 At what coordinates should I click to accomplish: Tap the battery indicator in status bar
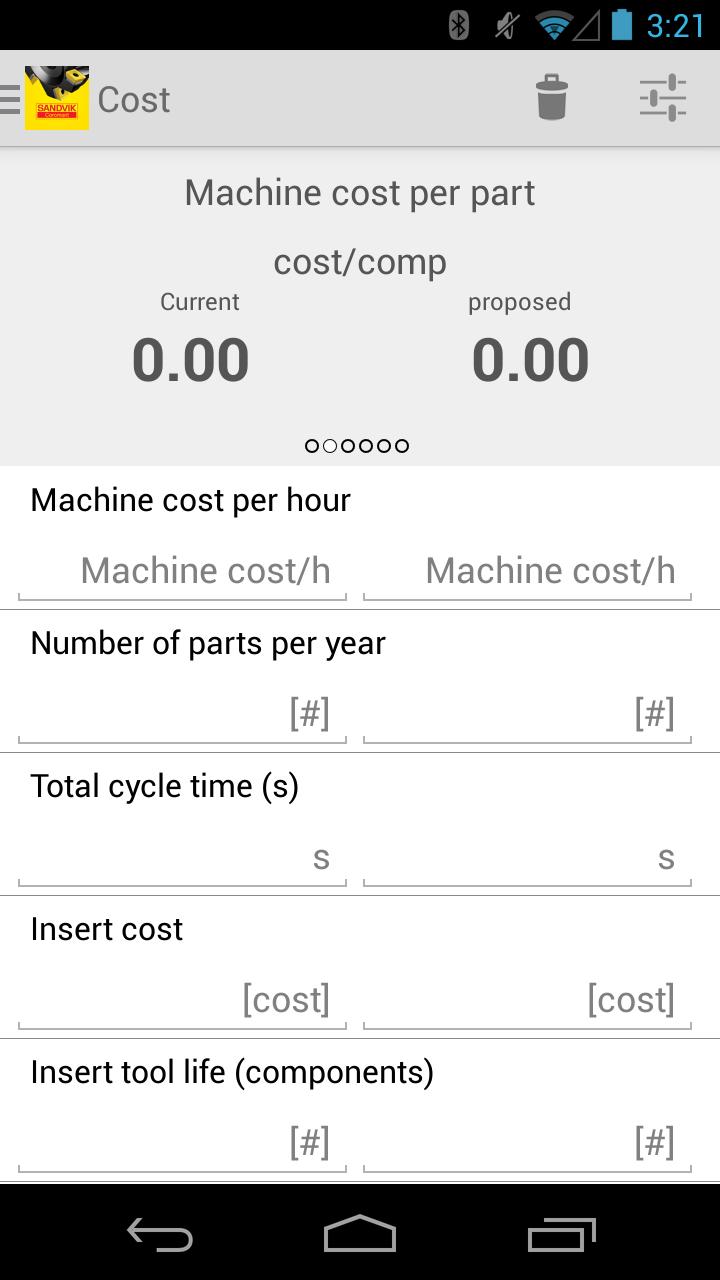624,23
